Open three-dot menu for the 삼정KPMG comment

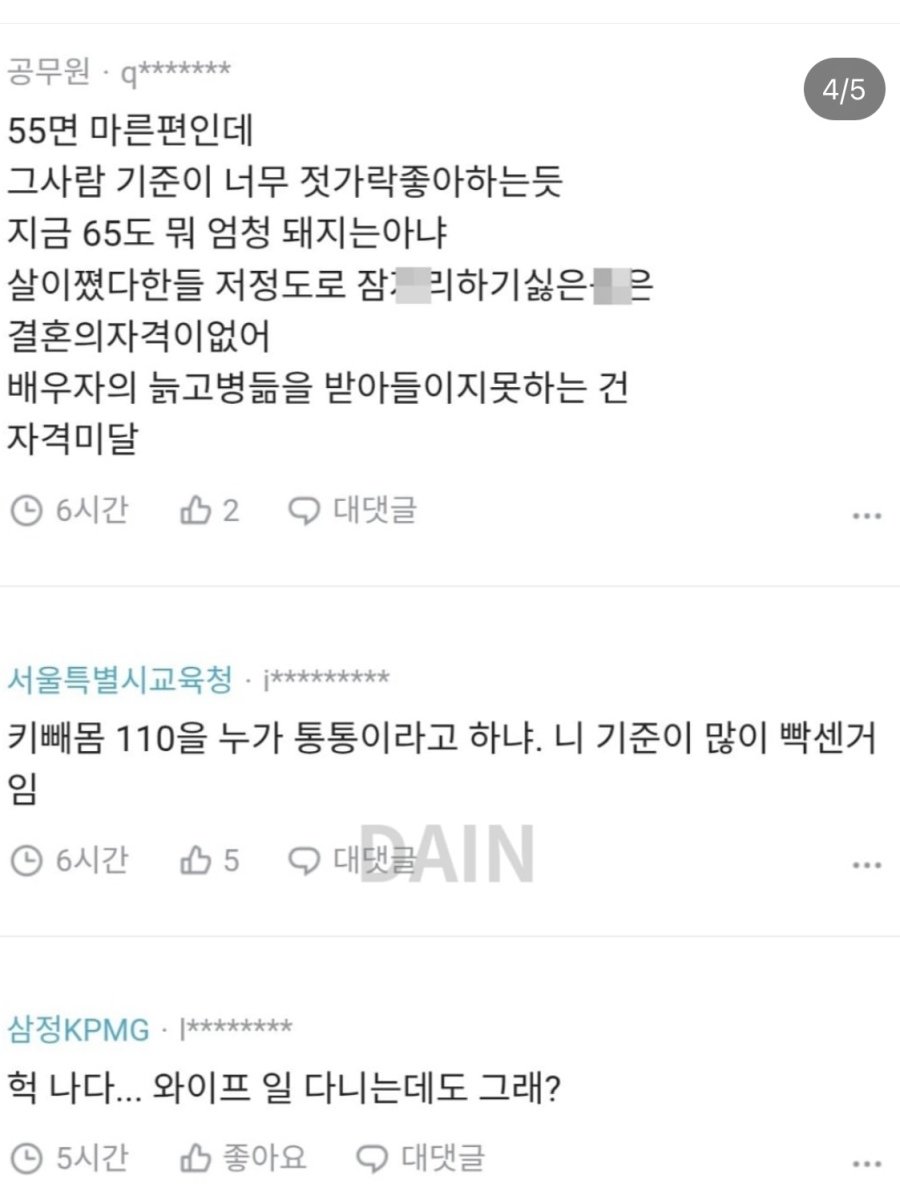pos(866,1165)
